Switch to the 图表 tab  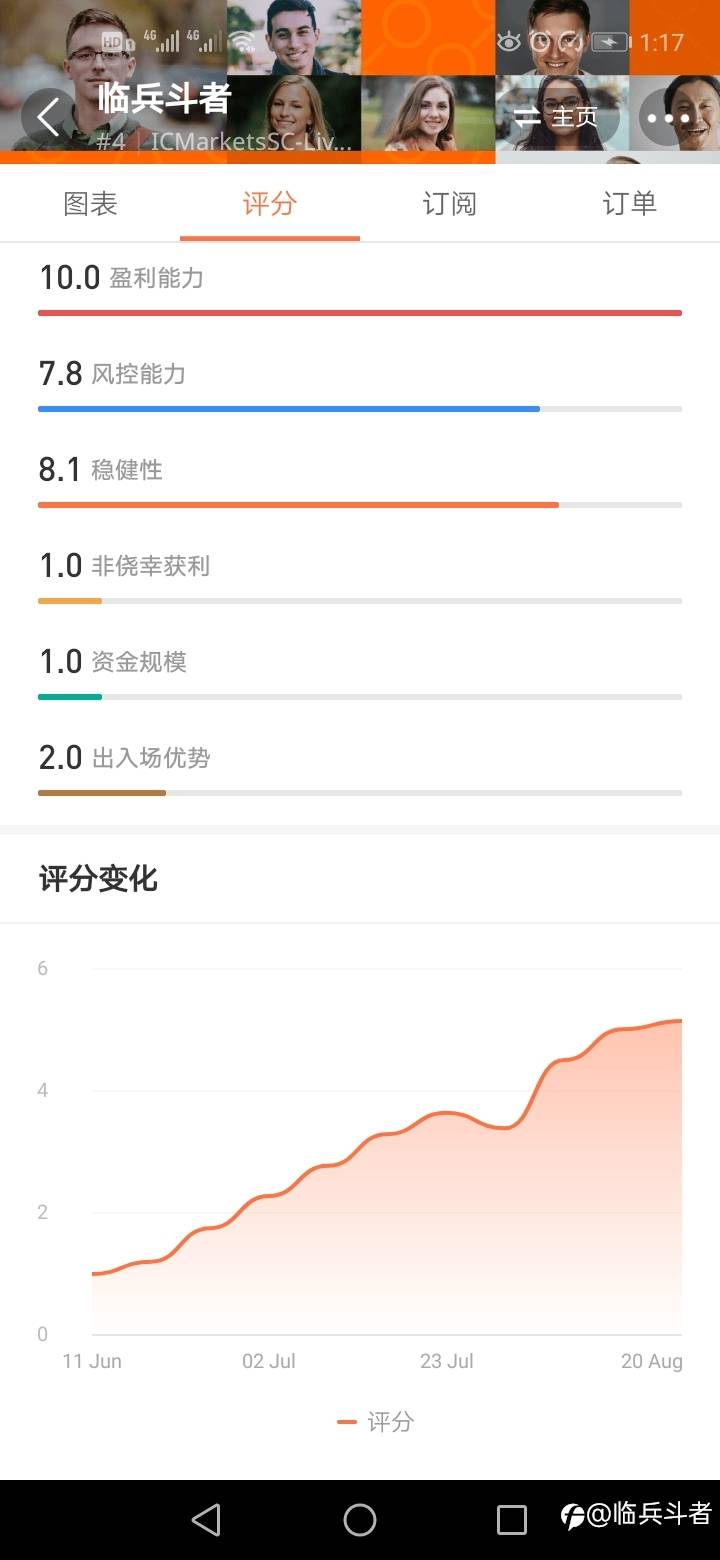coord(90,204)
